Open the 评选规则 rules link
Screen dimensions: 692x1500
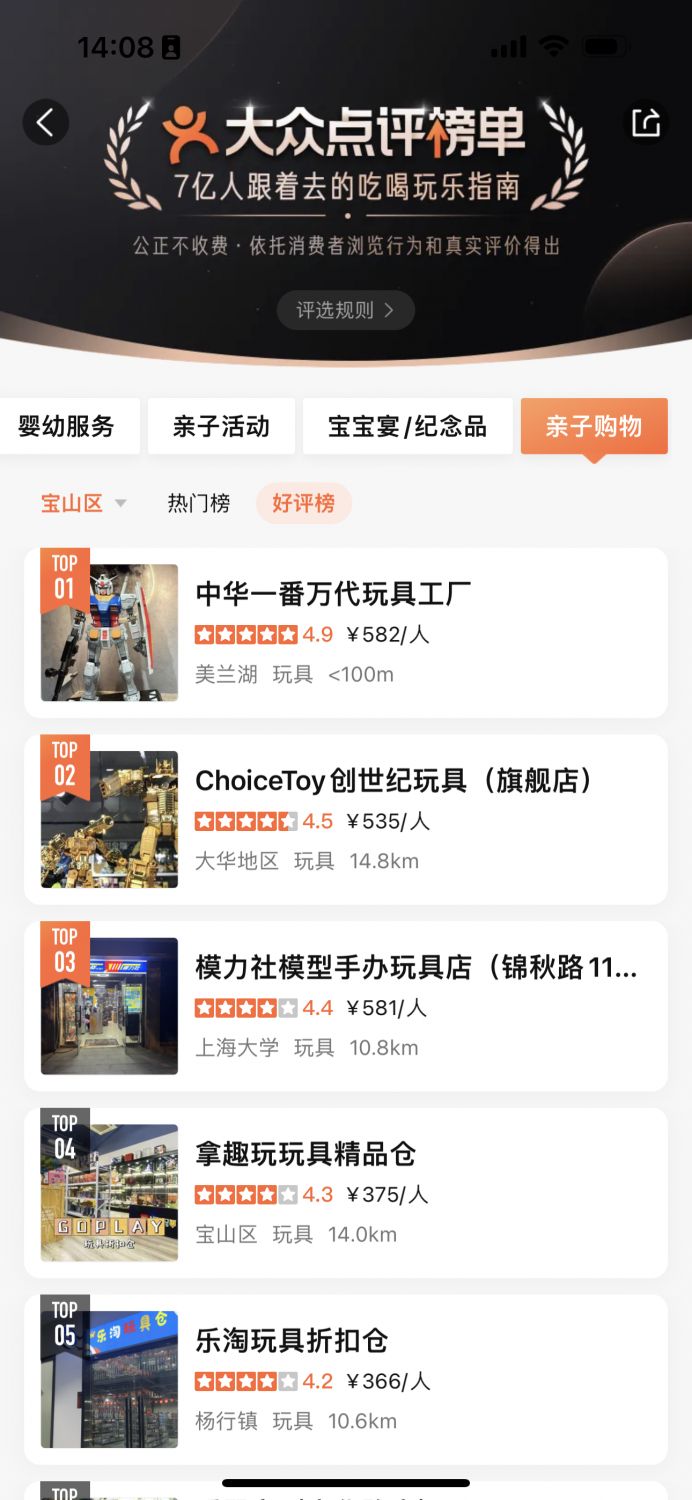345,310
